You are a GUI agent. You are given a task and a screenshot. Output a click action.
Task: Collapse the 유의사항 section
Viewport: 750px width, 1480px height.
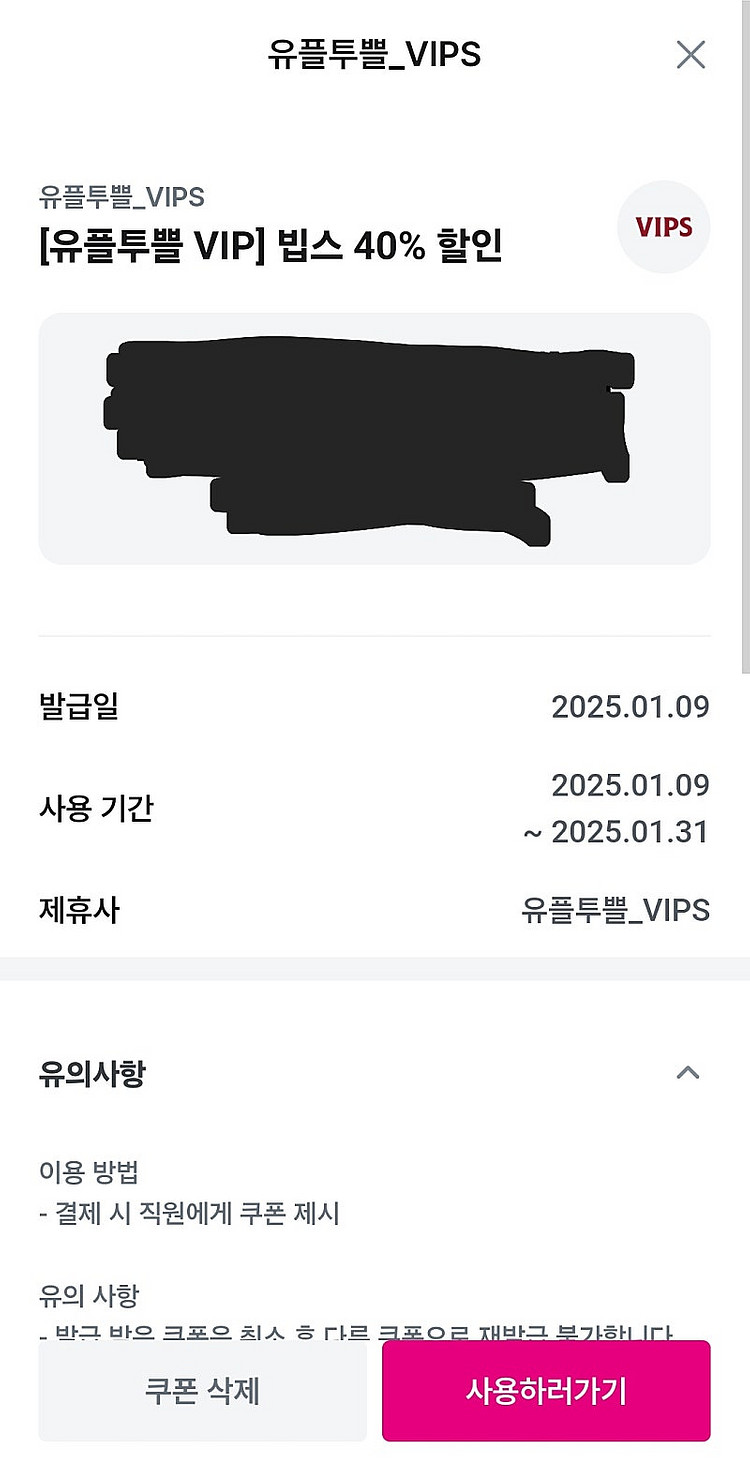pyautogui.click(x=687, y=1074)
